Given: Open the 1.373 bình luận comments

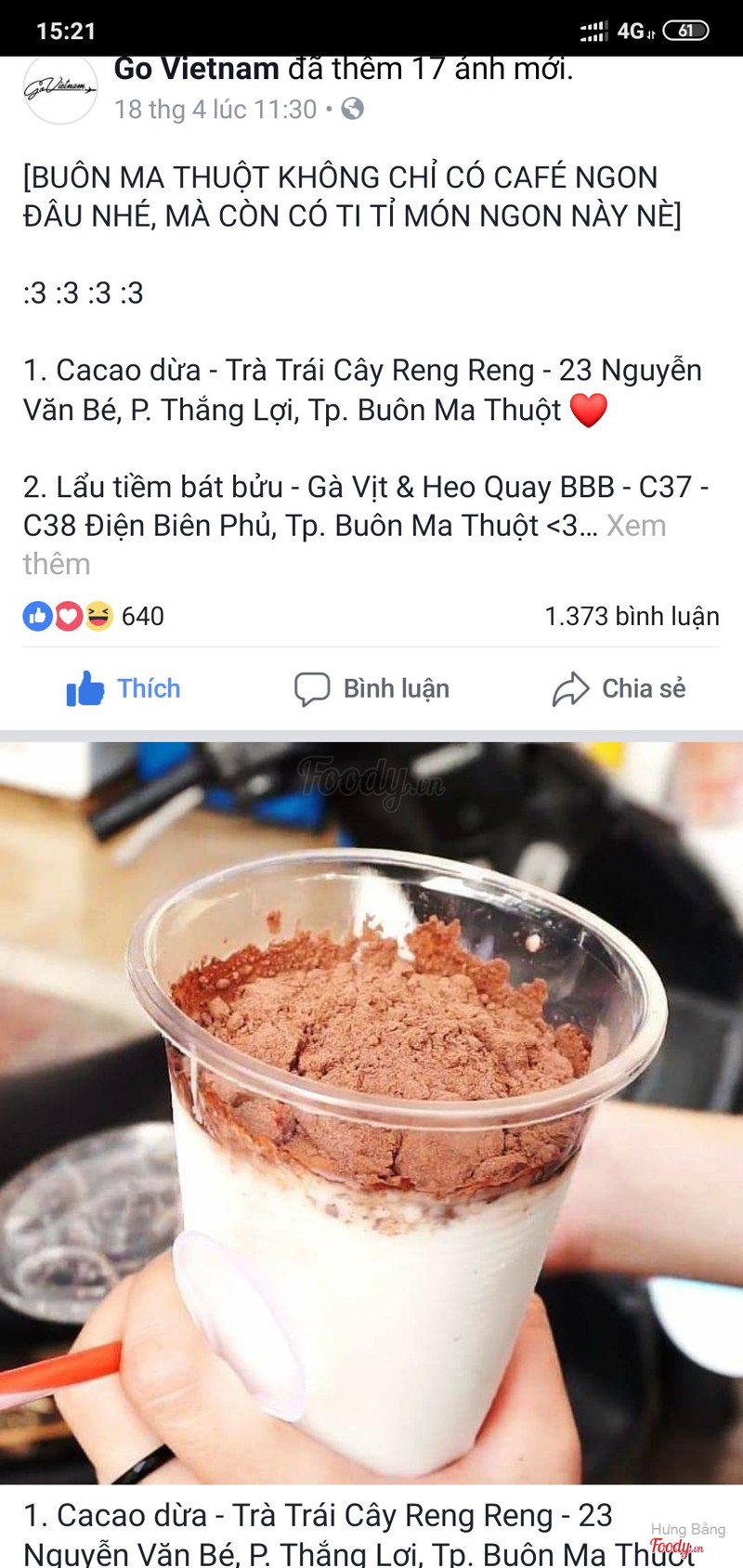Looking at the screenshot, I should coord(632,616).
